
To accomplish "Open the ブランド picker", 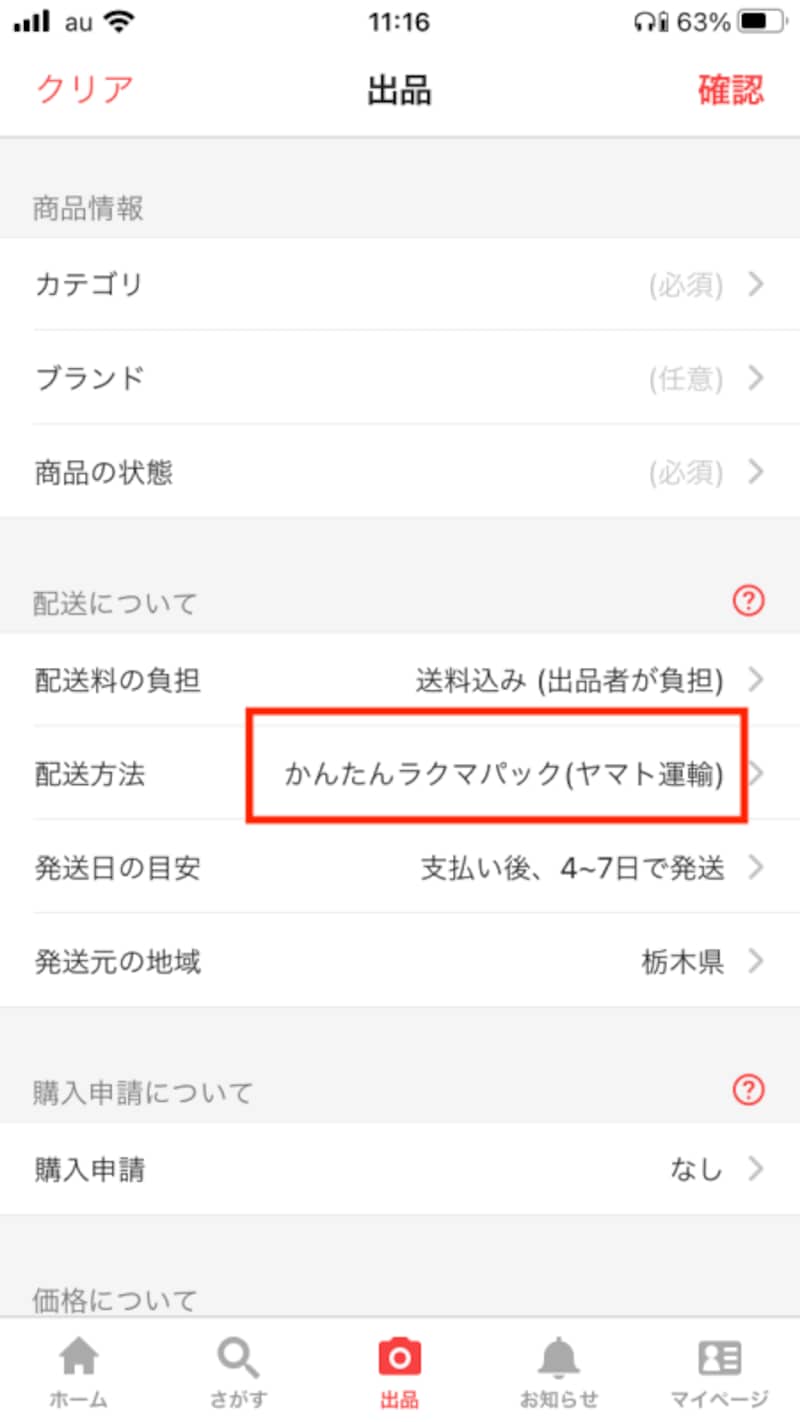I will (x=400, y=378).
